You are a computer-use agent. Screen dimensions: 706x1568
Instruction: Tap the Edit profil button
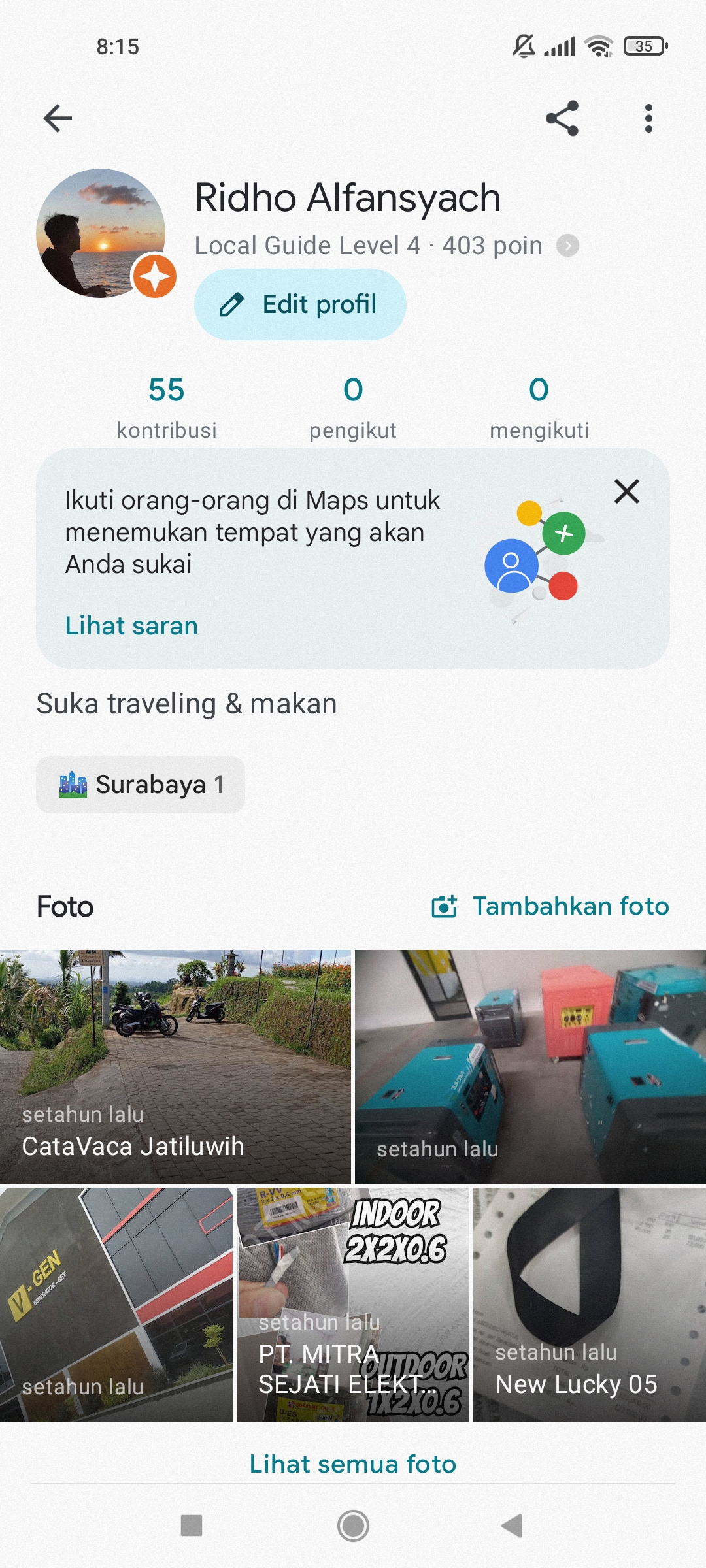[x=300, y=304]
